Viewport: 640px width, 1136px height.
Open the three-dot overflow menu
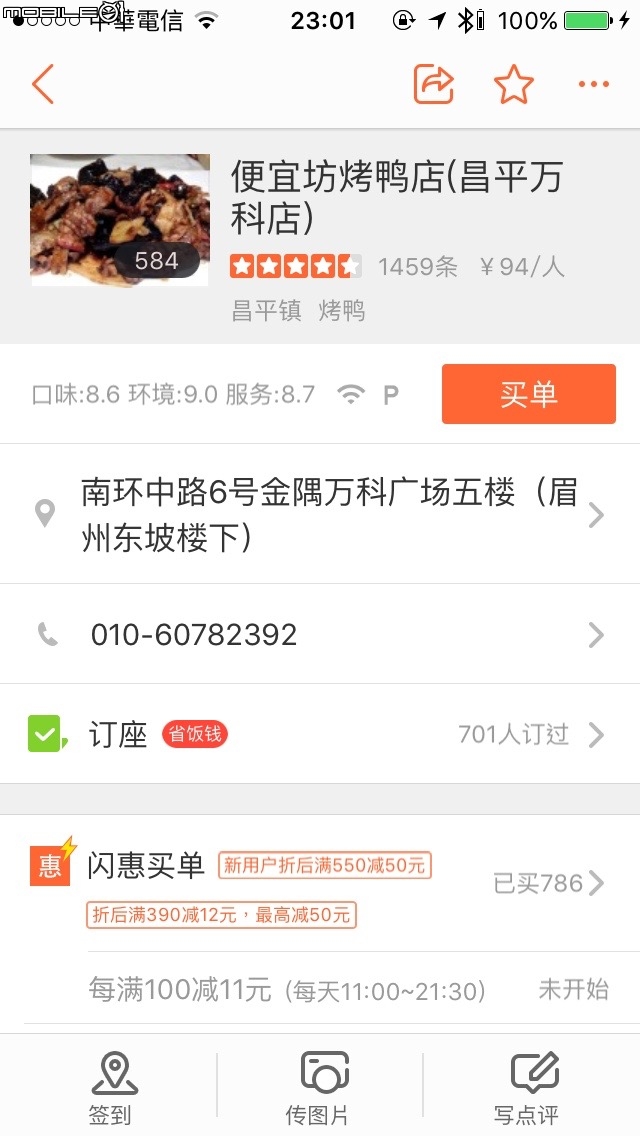[x=593, y=85]
